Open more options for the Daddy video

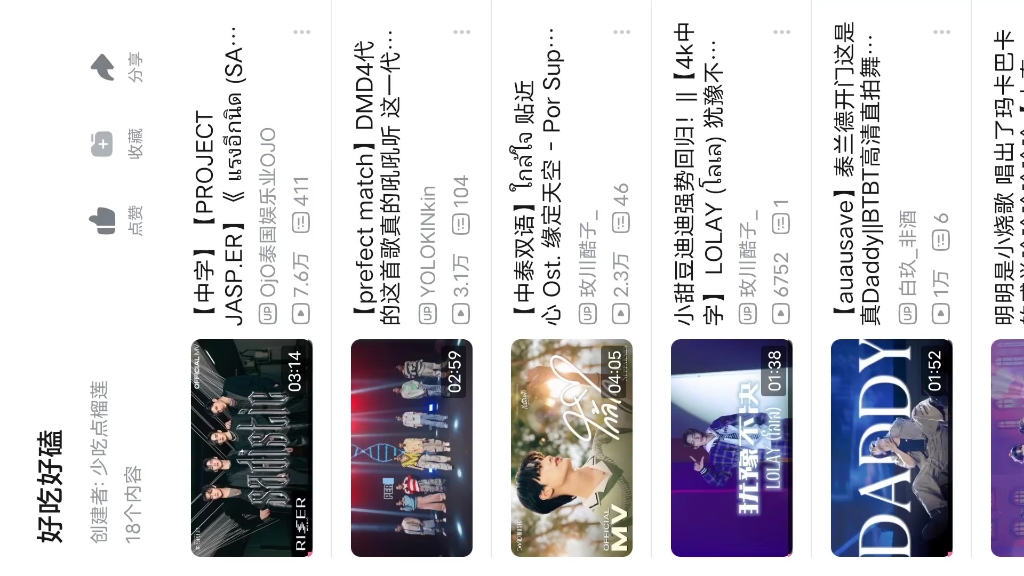(941, 32)
